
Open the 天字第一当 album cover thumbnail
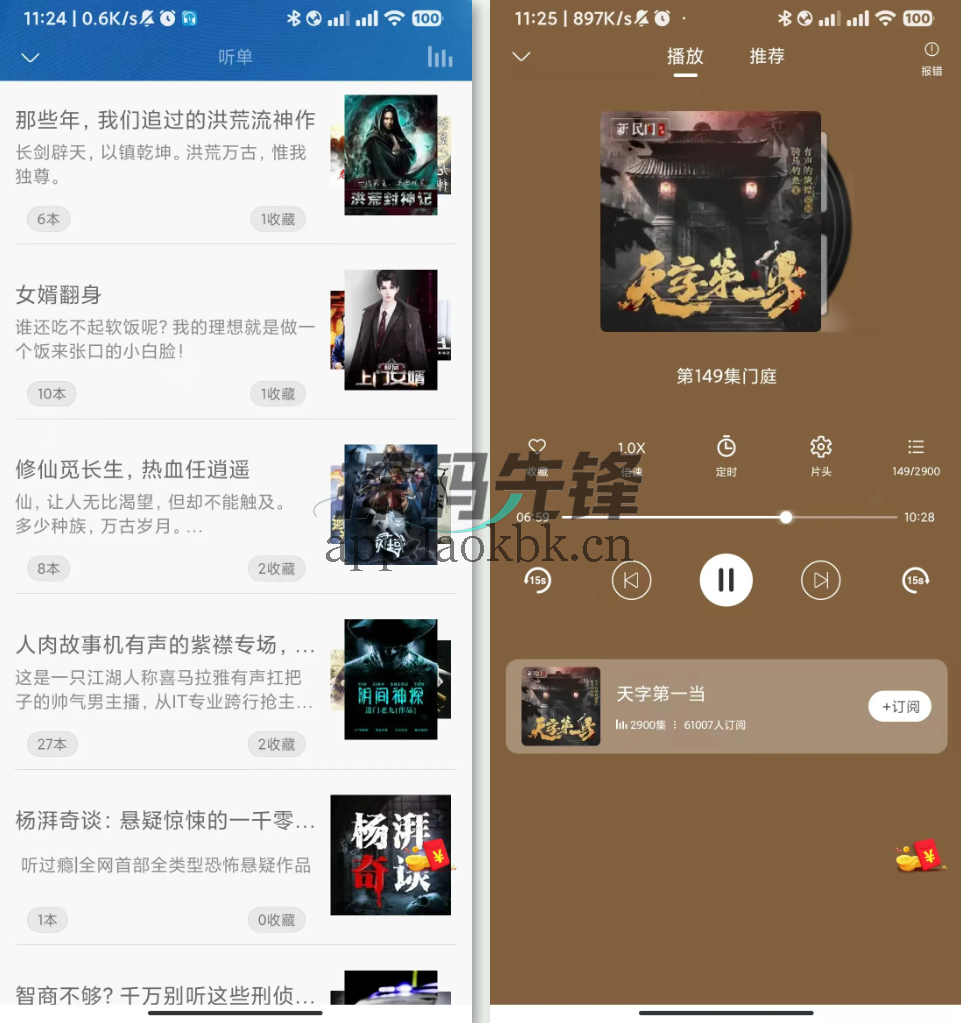pos(560,706)
